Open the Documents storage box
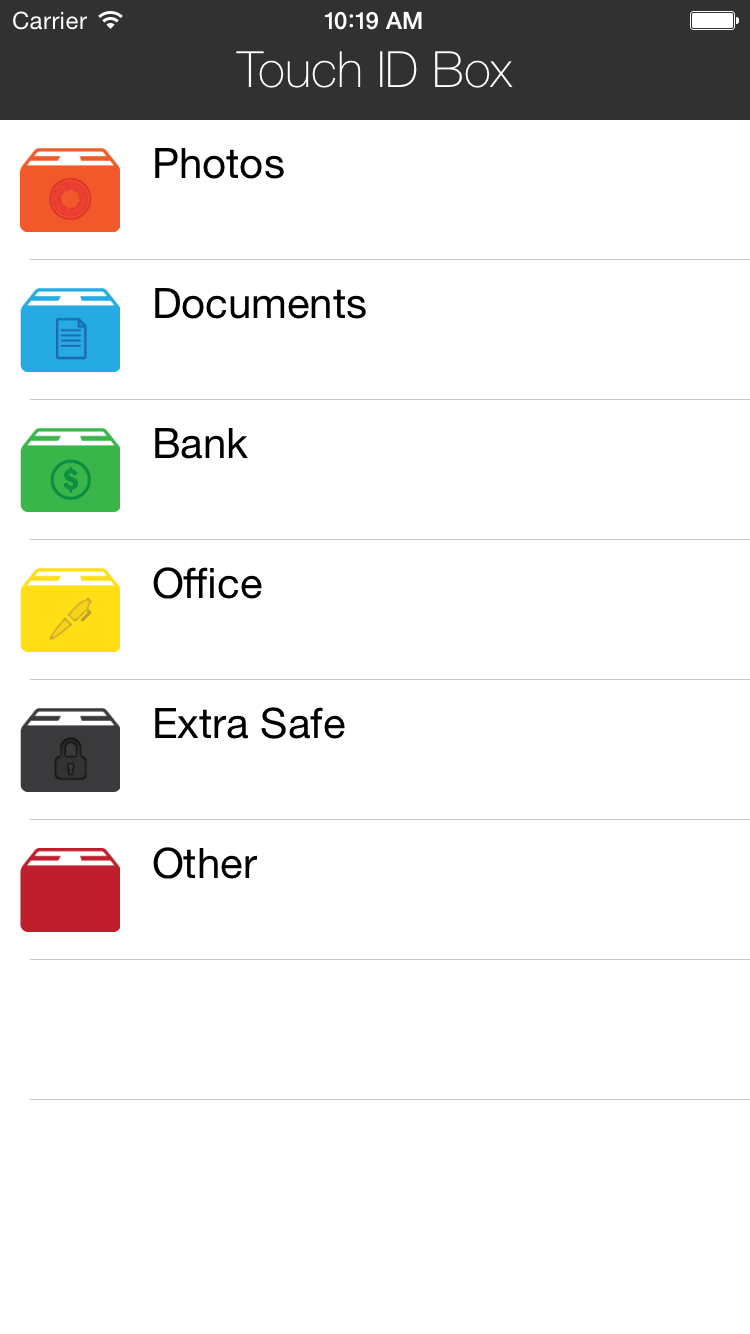 point(375,330)
